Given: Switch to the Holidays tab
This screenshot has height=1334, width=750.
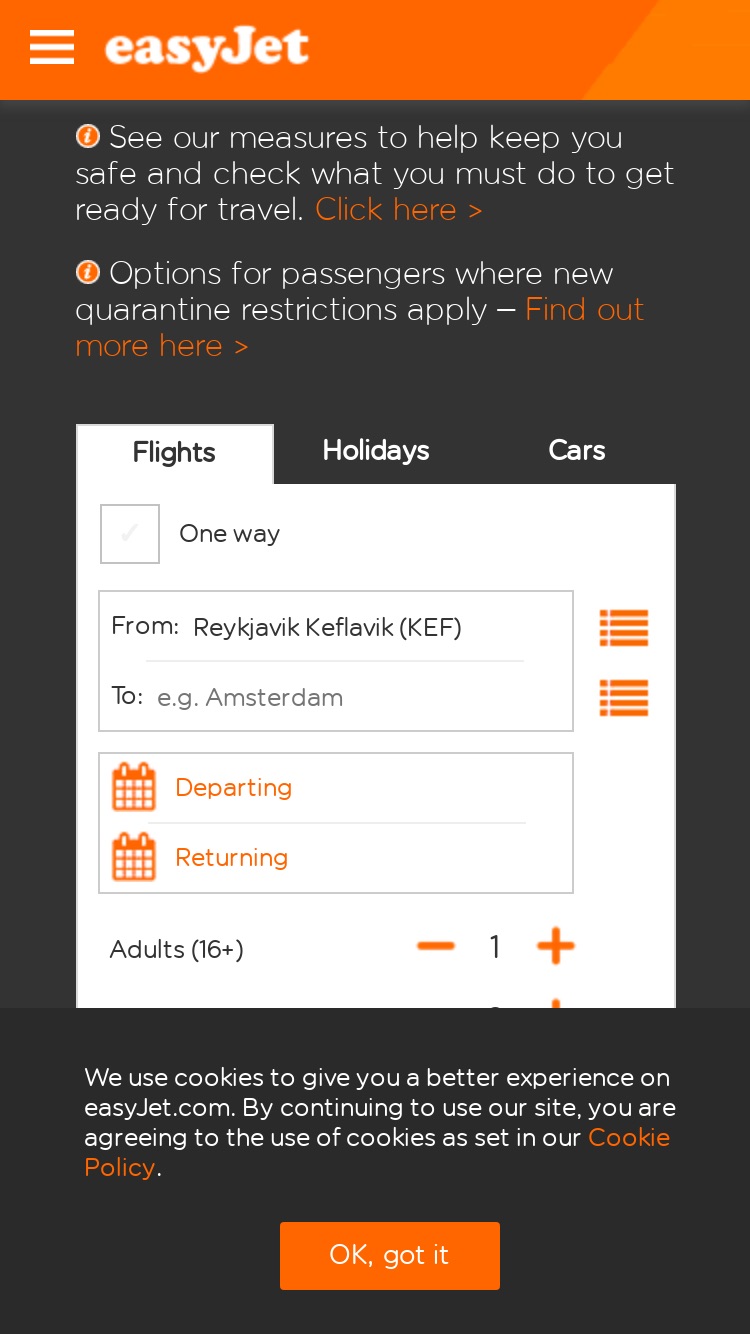Looking at the screenshot, I should pyautogui.click(x=376, y=451).
